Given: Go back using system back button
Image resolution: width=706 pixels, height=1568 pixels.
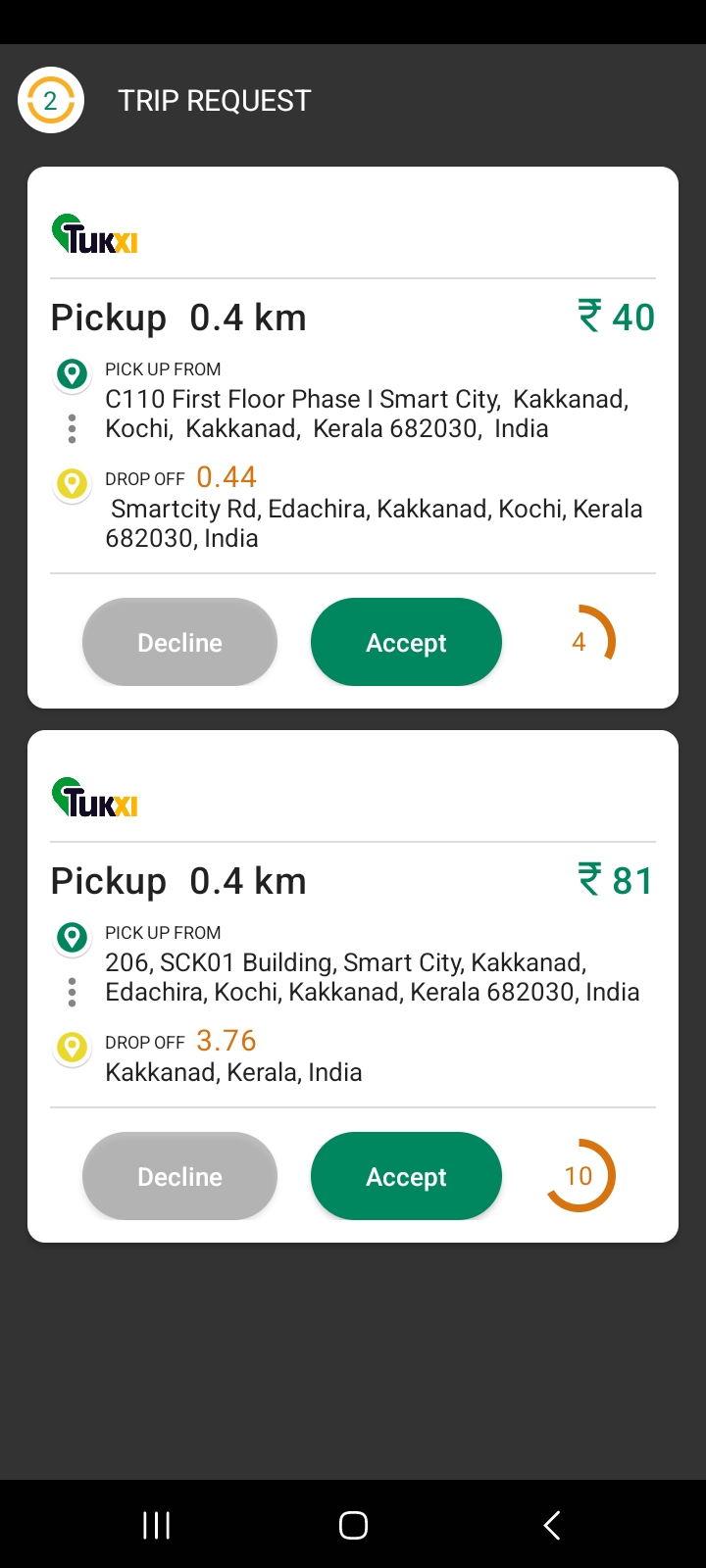Looking at the screenshot, I should click(x=552, y=1525).
